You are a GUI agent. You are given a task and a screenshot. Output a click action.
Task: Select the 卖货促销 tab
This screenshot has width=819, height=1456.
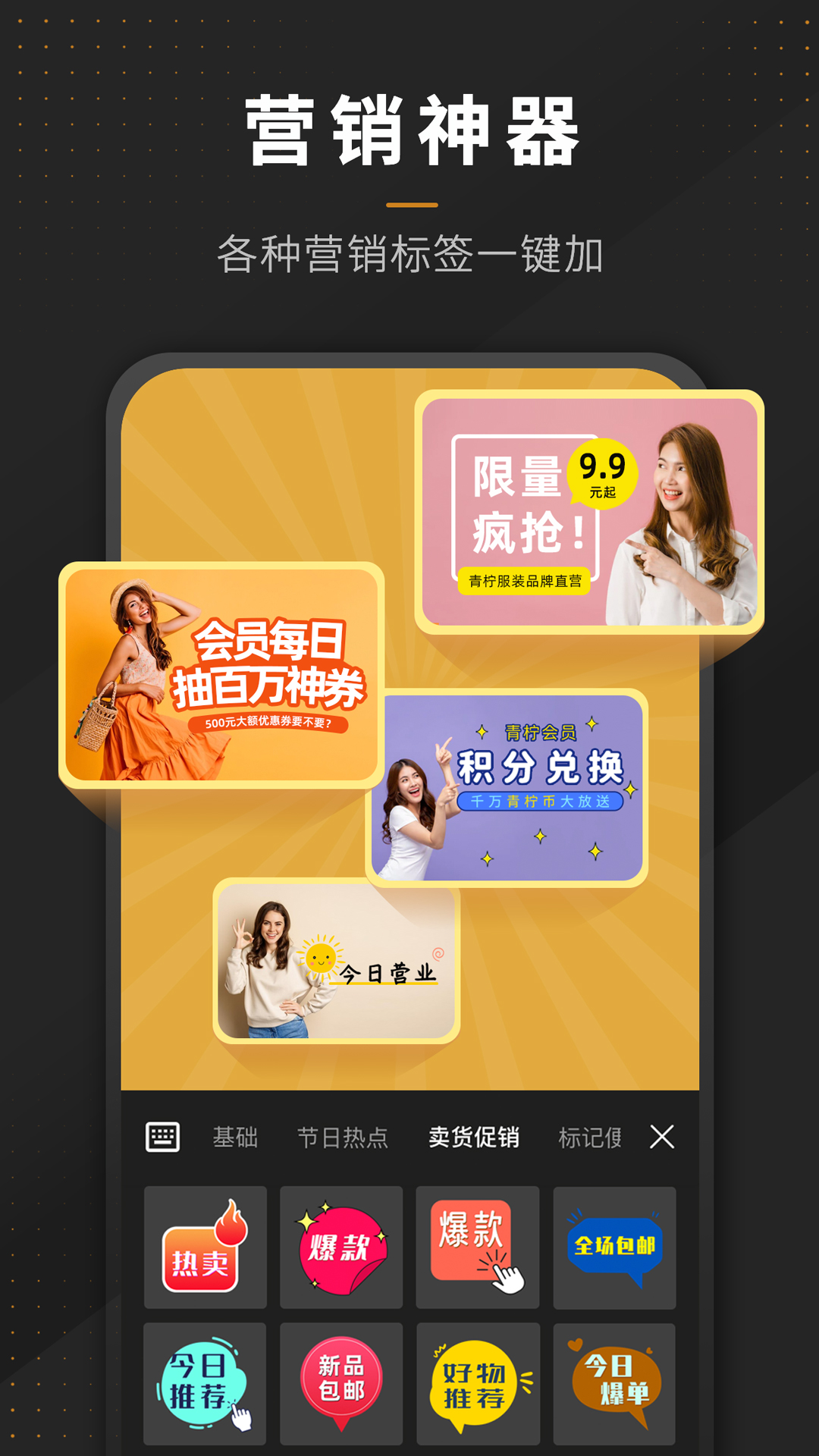click(x=474, y=1137)
